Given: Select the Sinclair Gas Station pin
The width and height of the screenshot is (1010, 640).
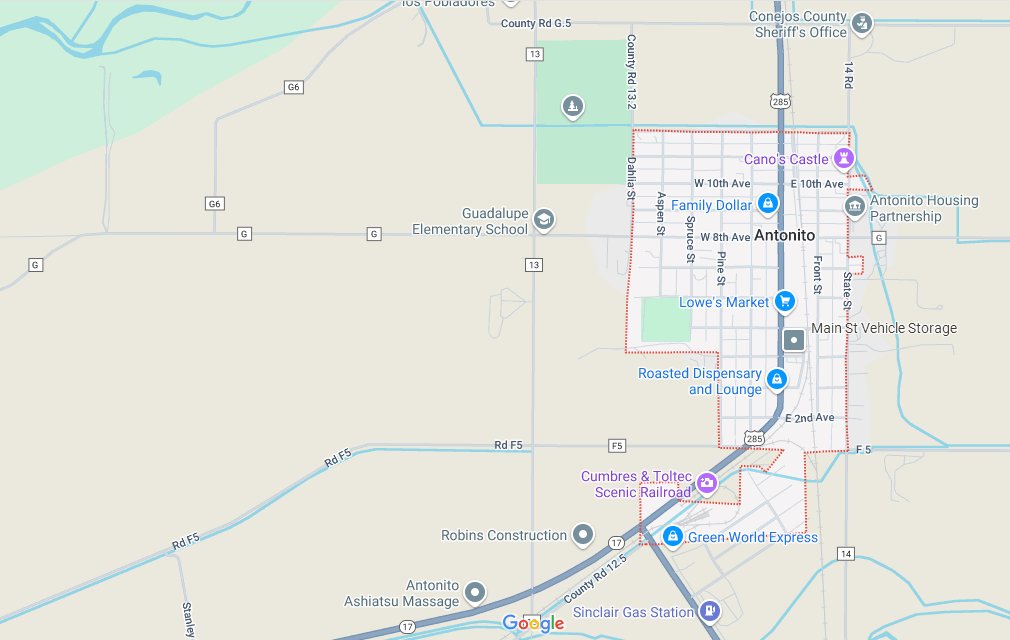Looking at the screenshot, I should (x=709, y=610).
